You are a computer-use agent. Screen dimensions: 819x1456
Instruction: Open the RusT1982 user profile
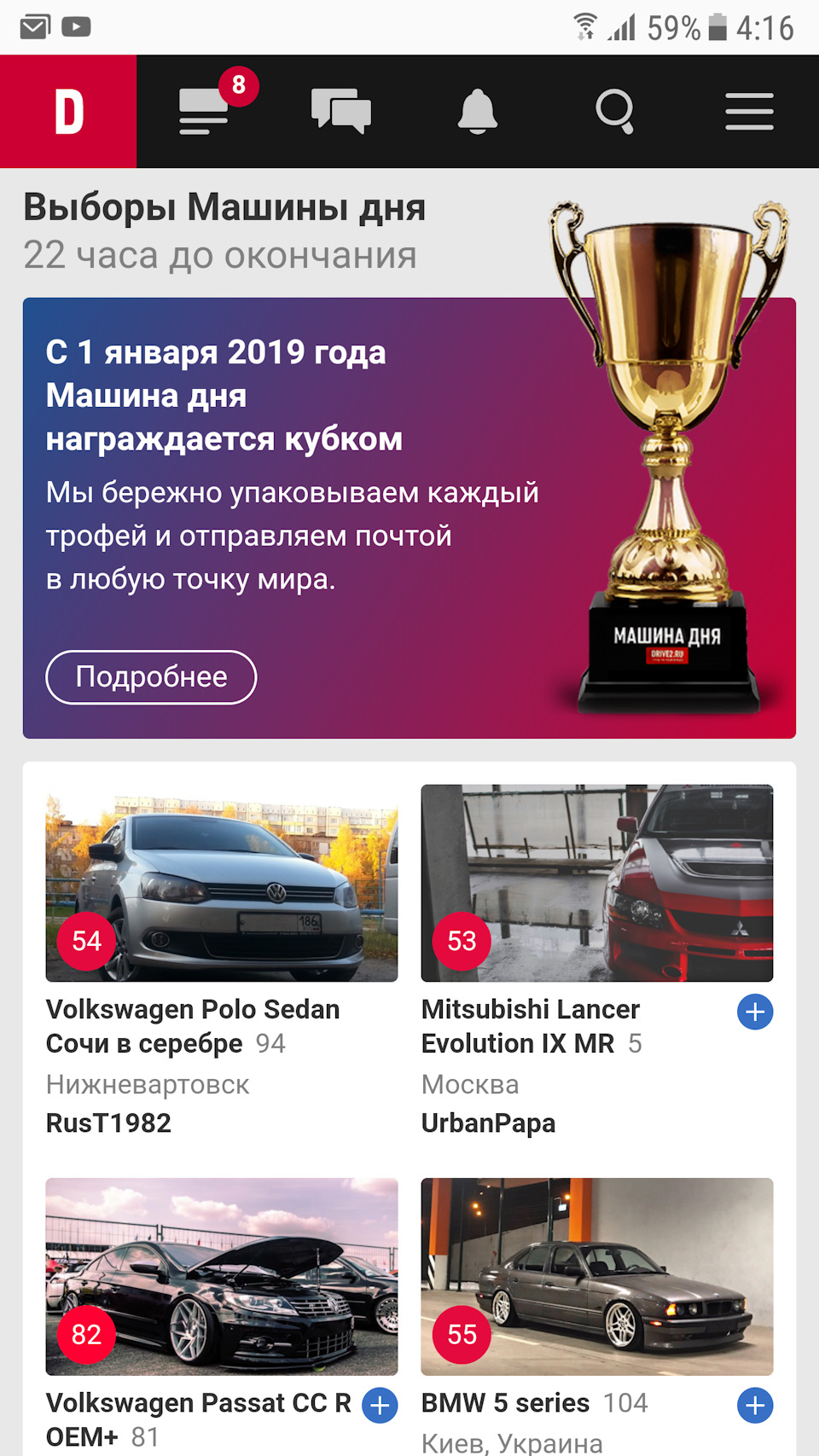click(109, 1123)
